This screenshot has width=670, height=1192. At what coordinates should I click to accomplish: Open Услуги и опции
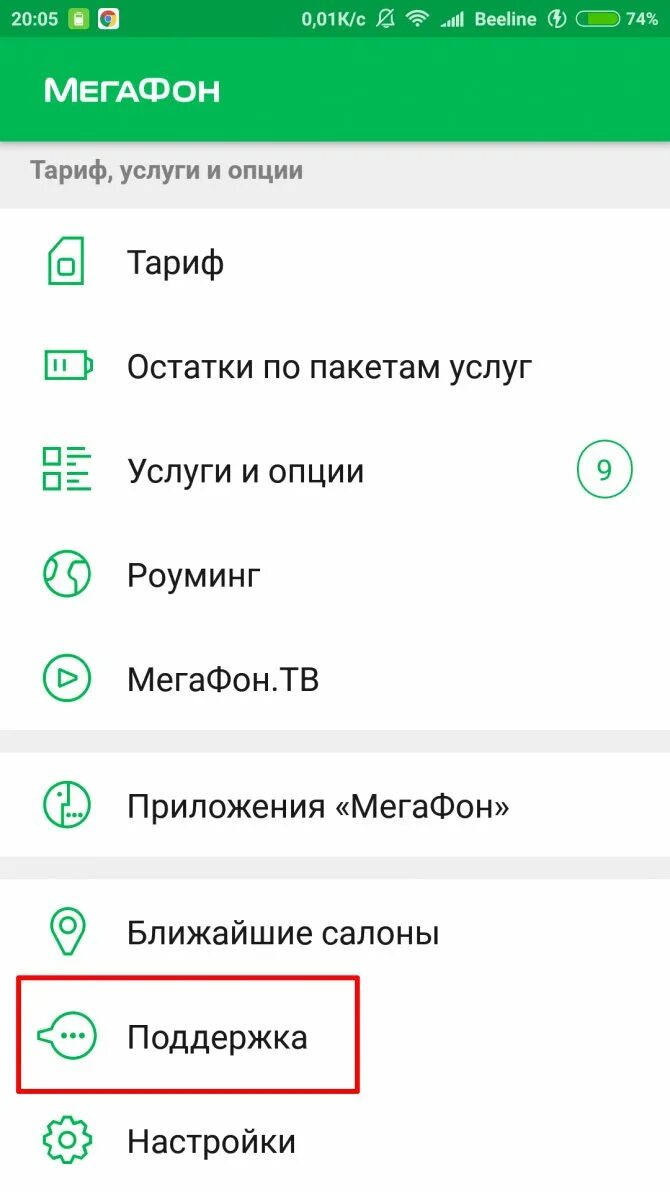point(335,471)
